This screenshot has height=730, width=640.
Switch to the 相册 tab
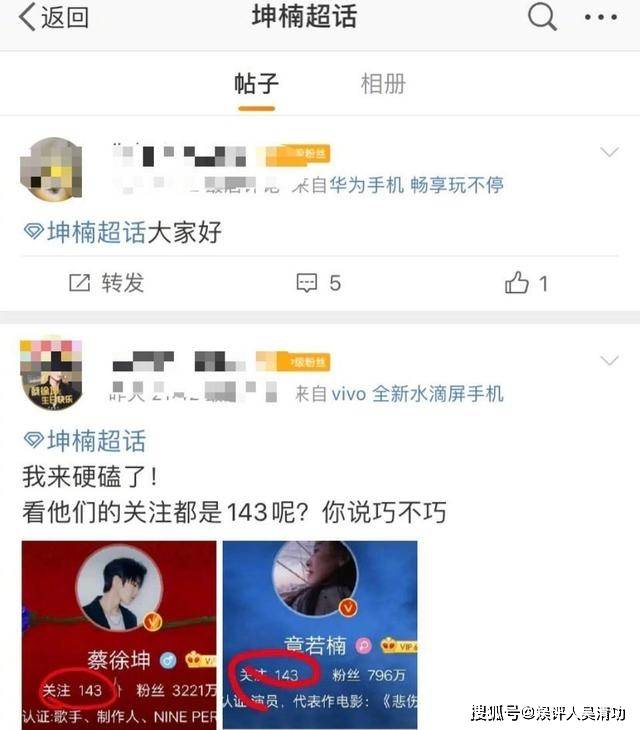point(383,83)
